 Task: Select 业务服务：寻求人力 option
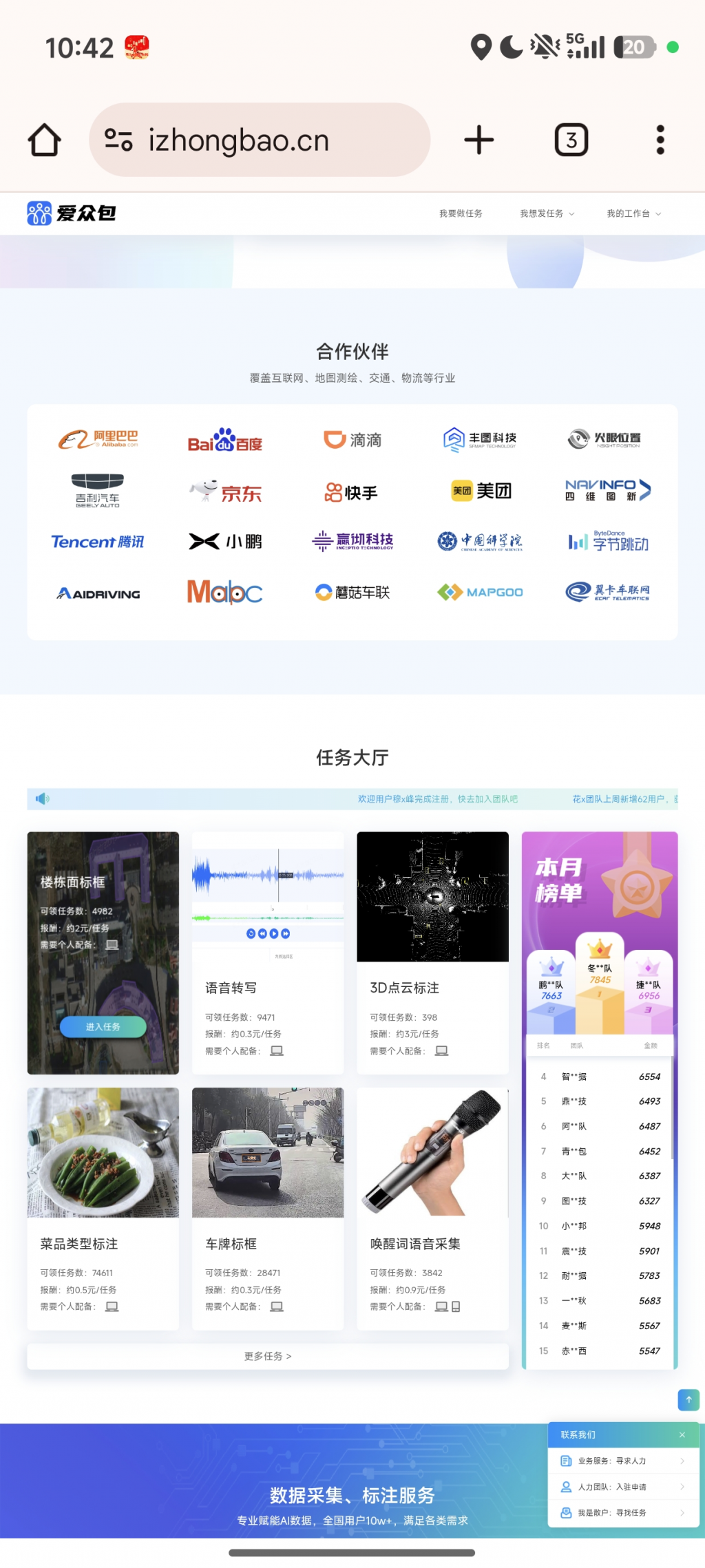(623, 1461)
